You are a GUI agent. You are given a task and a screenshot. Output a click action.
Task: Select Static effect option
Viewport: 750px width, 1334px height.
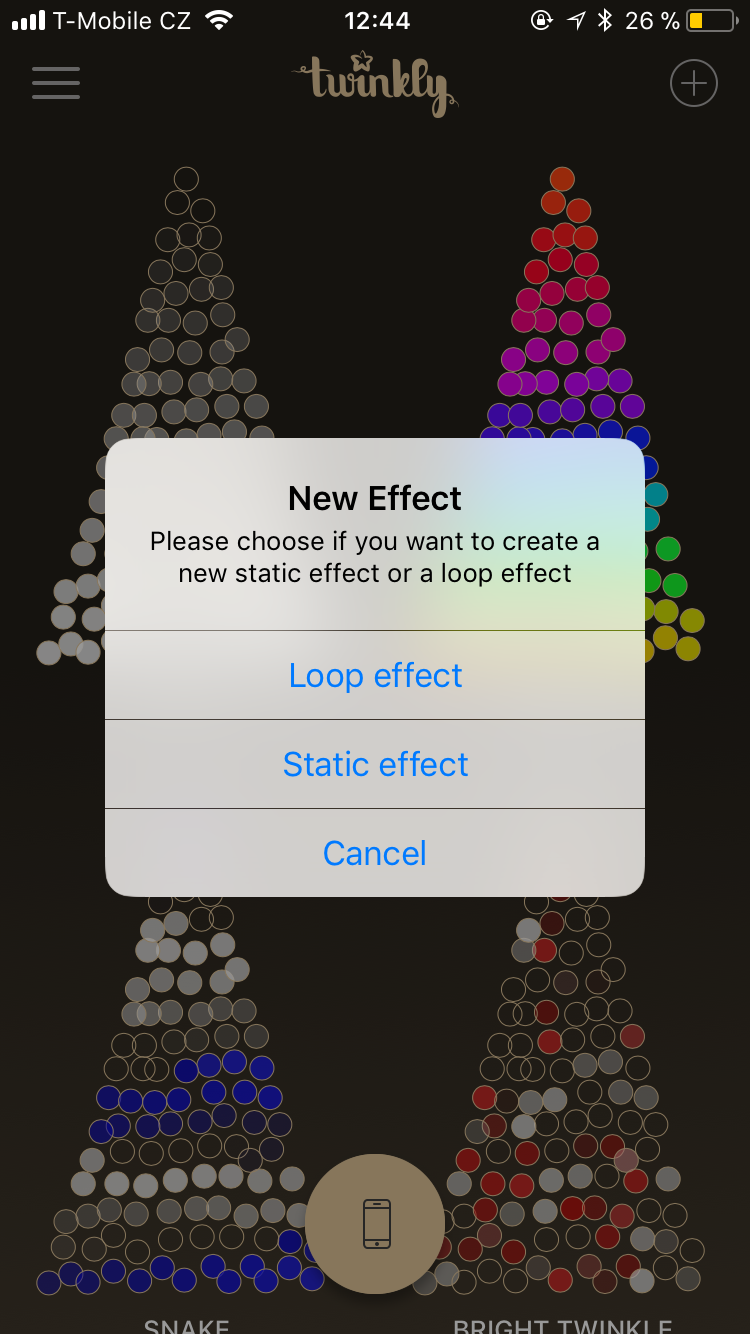[x=375, y=765]
